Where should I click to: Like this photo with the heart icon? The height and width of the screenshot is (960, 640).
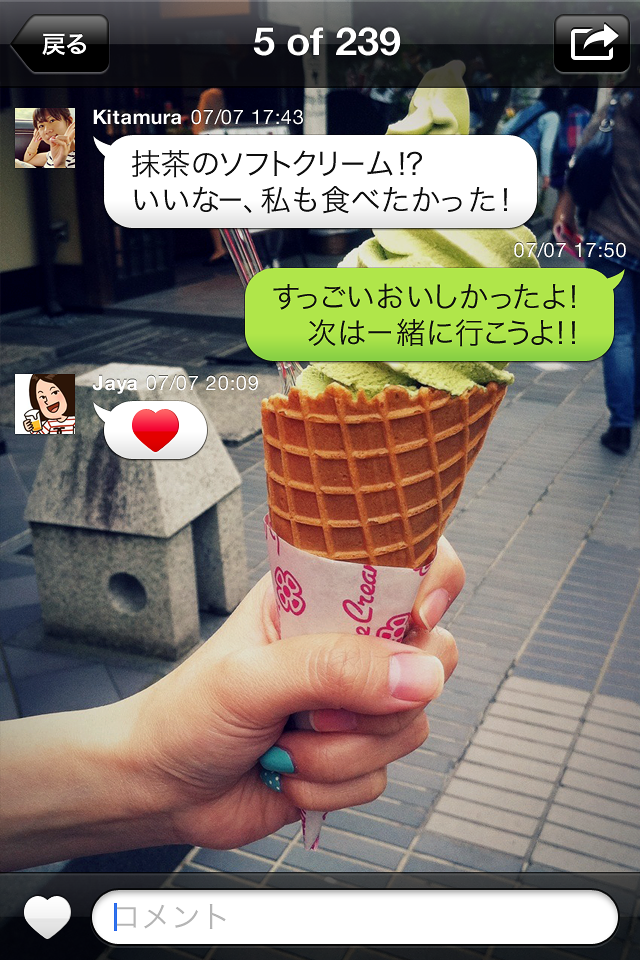[47, 916]
